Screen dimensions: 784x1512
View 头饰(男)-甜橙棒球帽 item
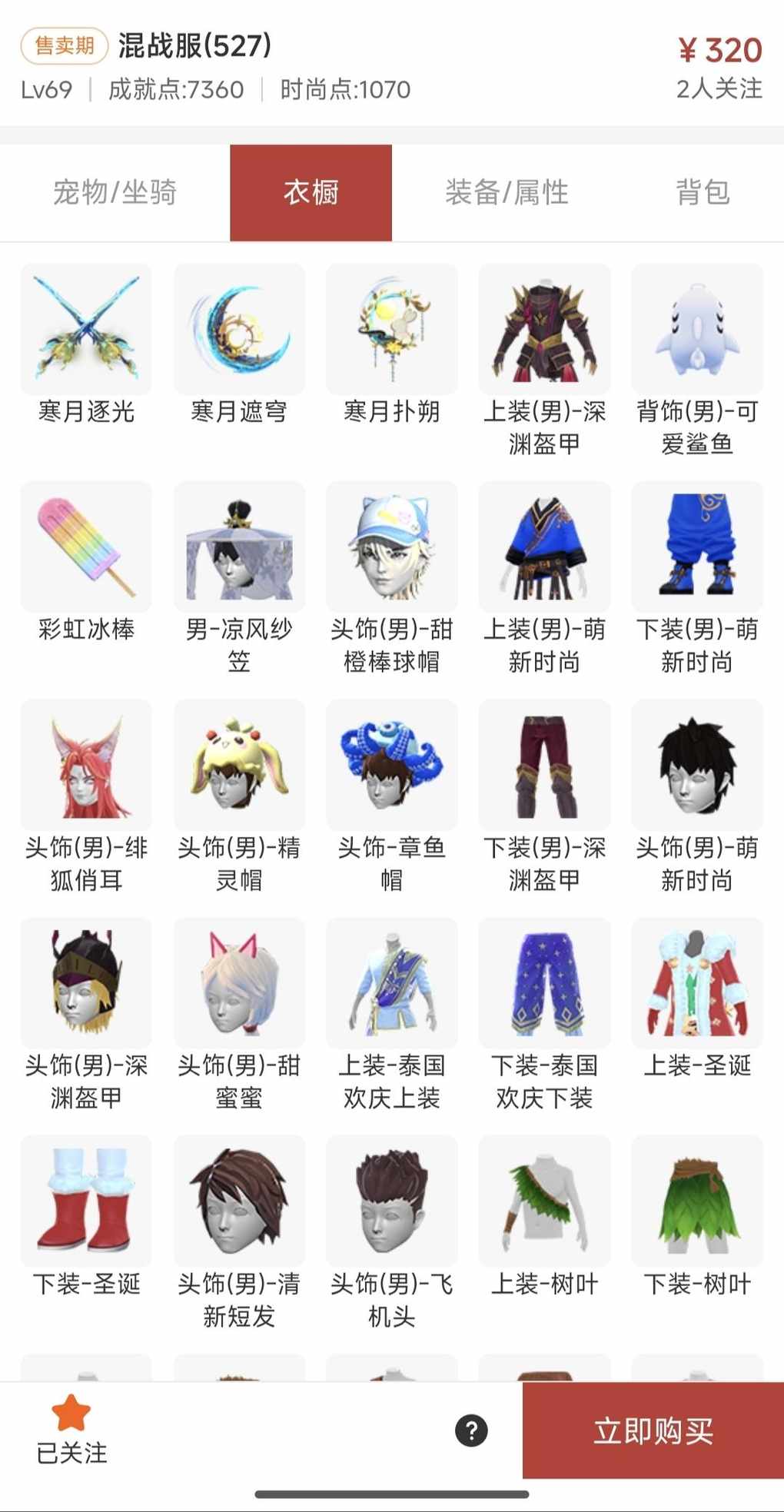tap(391, 547)
